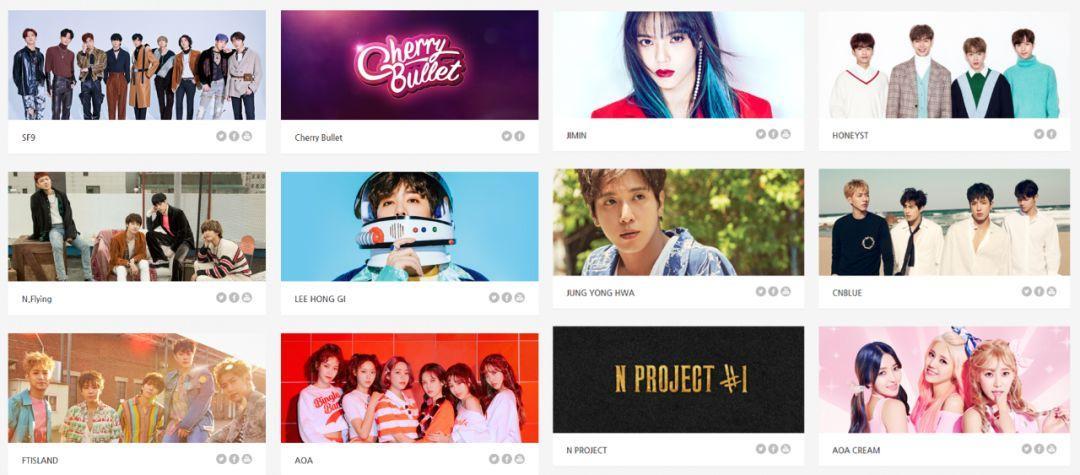Open LEE HONG GI's artist page
This screenshot has width=1080, height=475.
pos(409,227)
